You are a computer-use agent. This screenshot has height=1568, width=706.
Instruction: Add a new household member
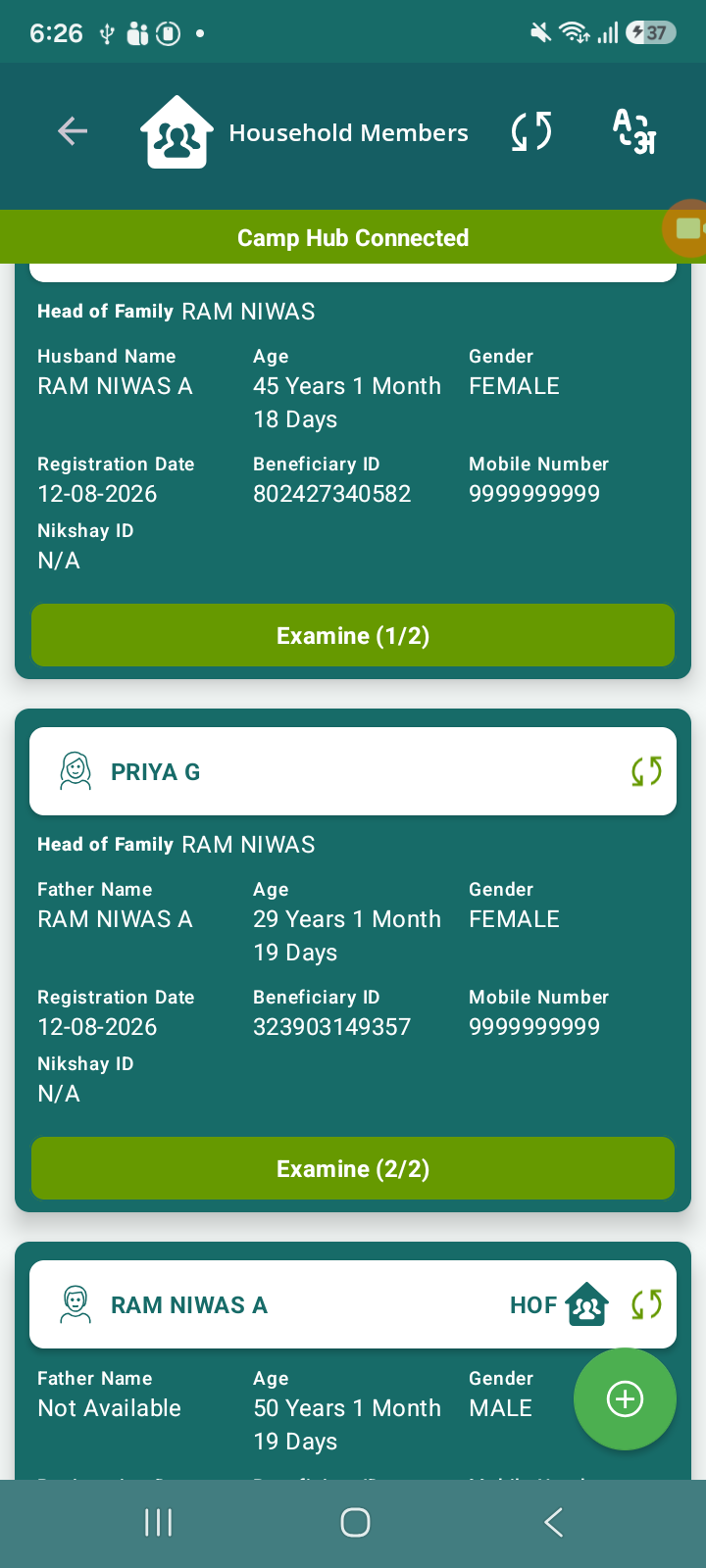[x=625, y=1398]
